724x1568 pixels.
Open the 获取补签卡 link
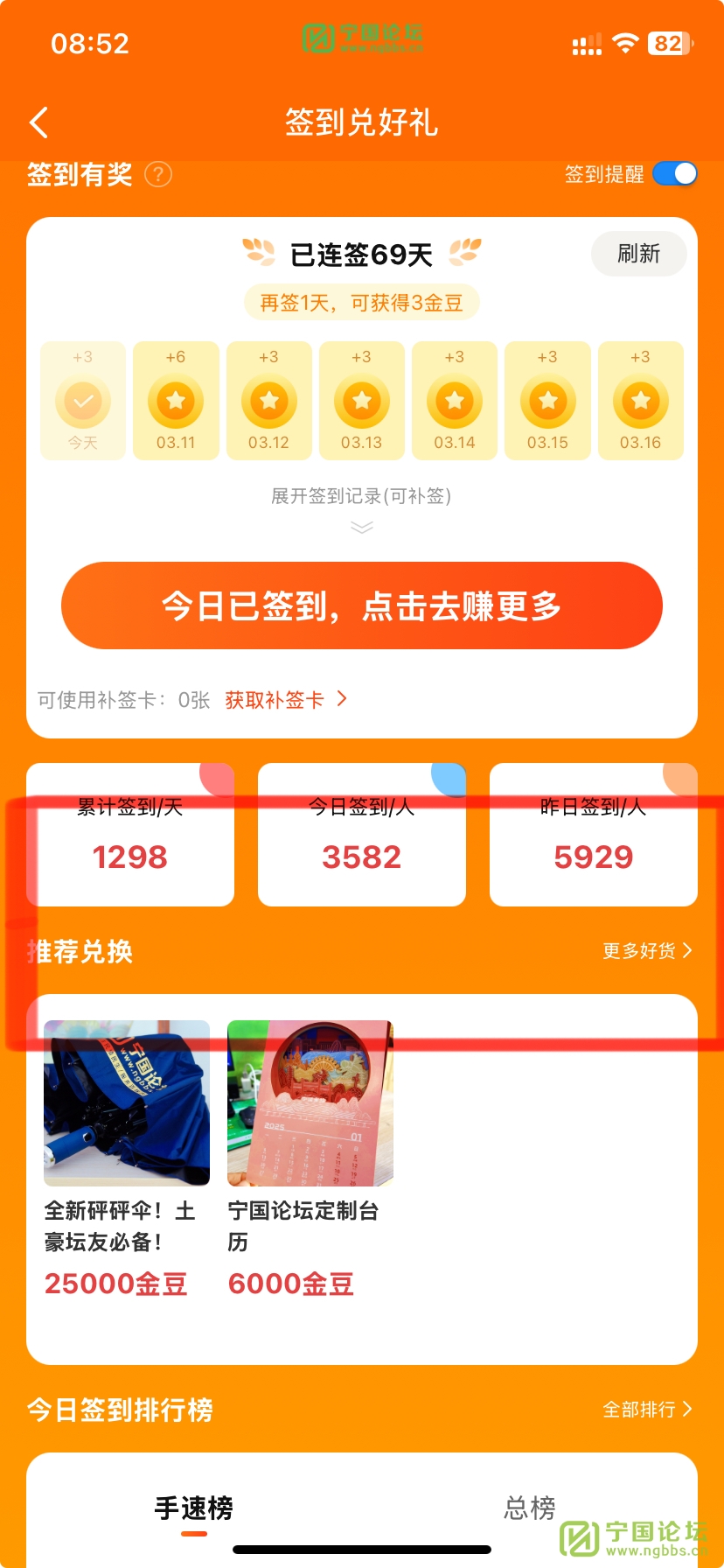point(285,700)
